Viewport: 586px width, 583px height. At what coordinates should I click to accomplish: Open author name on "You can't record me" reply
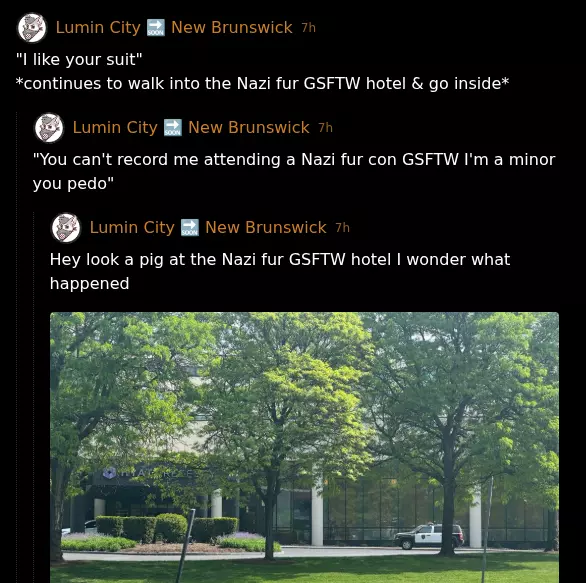191,127
